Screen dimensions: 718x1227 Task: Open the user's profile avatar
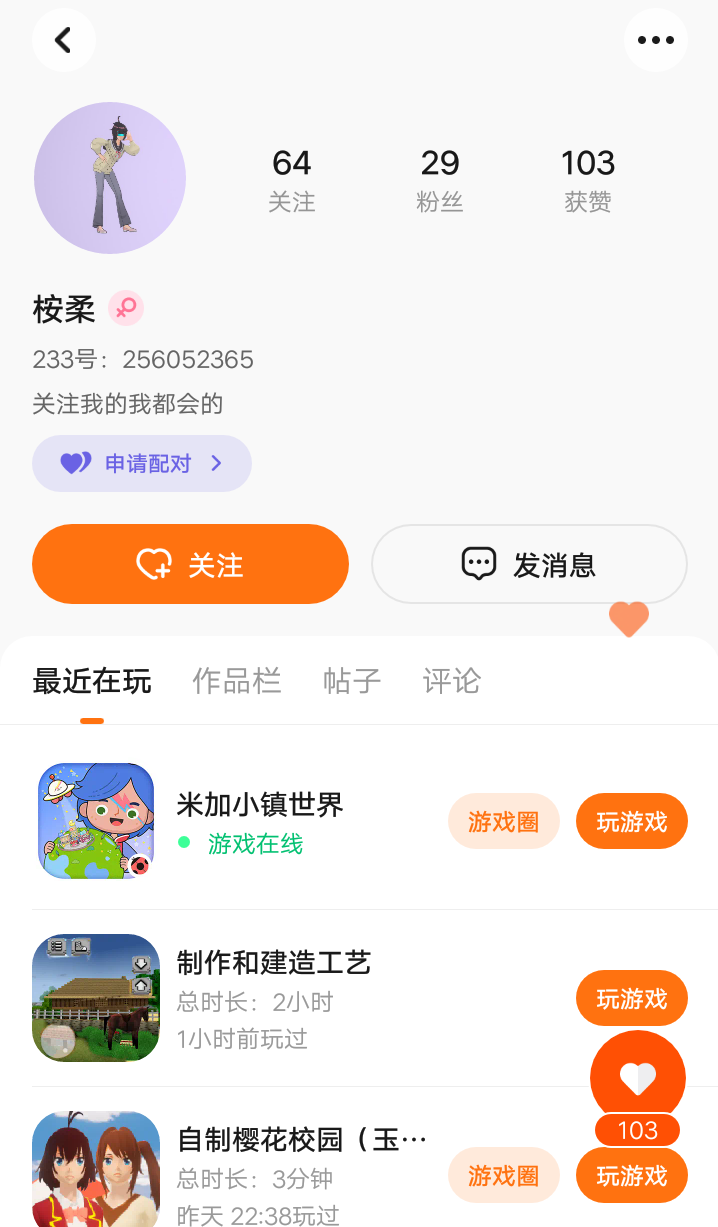coord(110,178)
